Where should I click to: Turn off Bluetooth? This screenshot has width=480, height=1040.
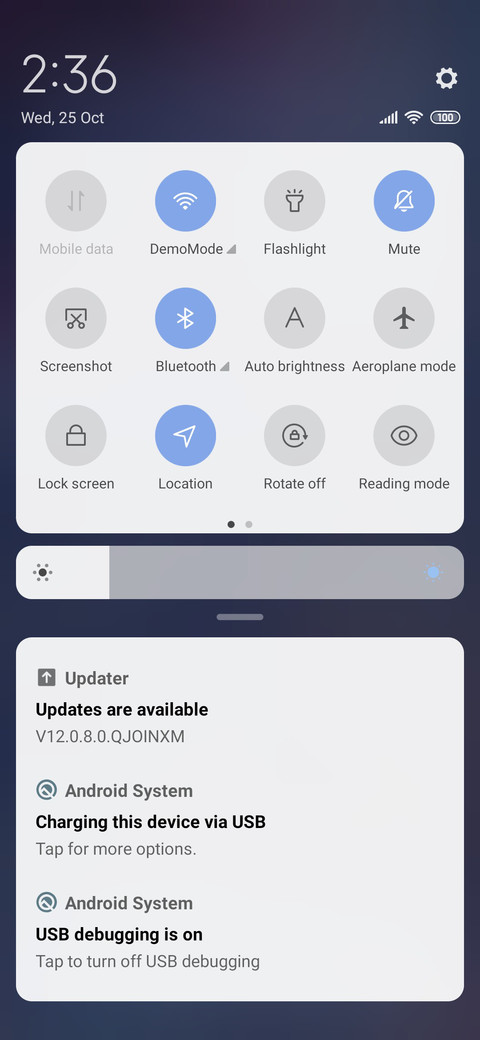point(186,318)
